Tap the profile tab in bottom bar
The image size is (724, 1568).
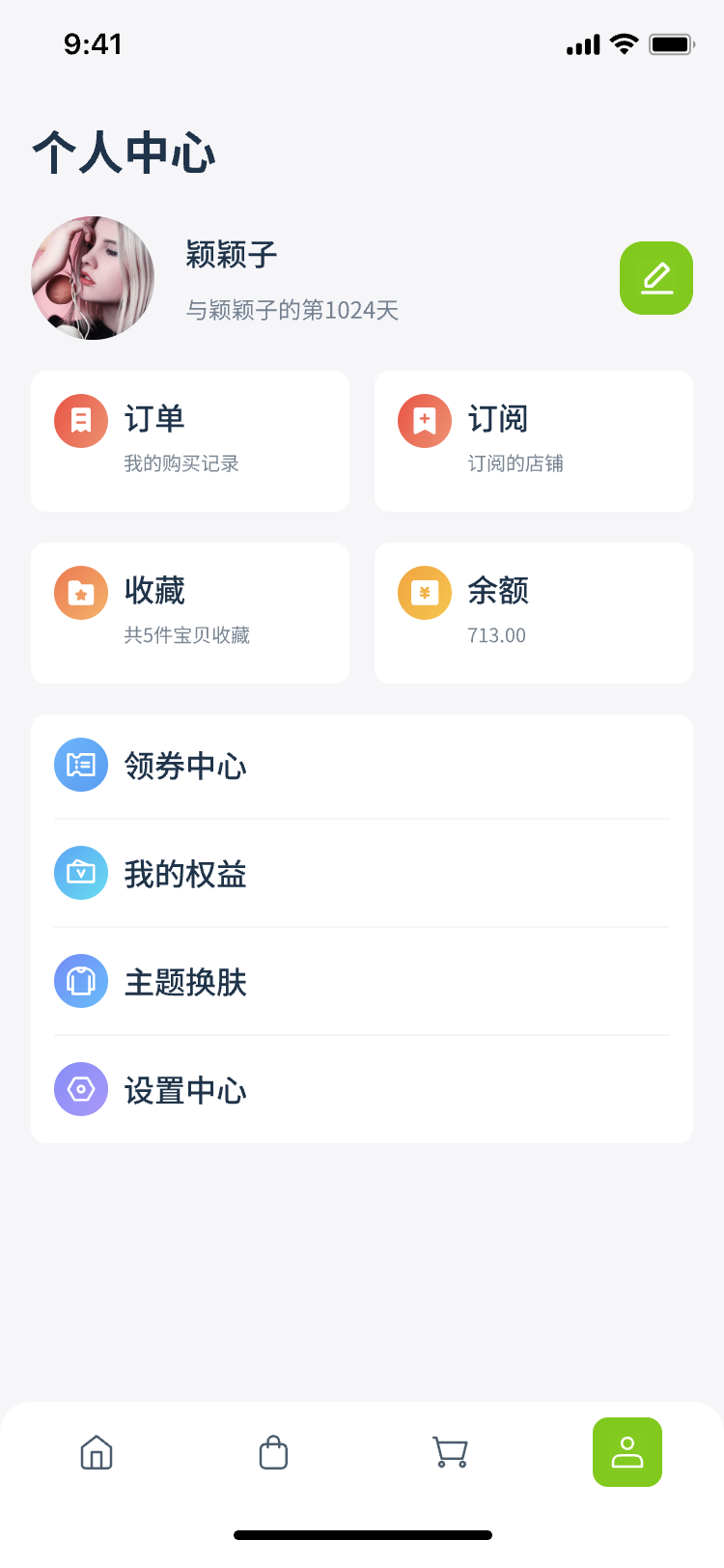pyautogui.click(x=627, y=1452)
